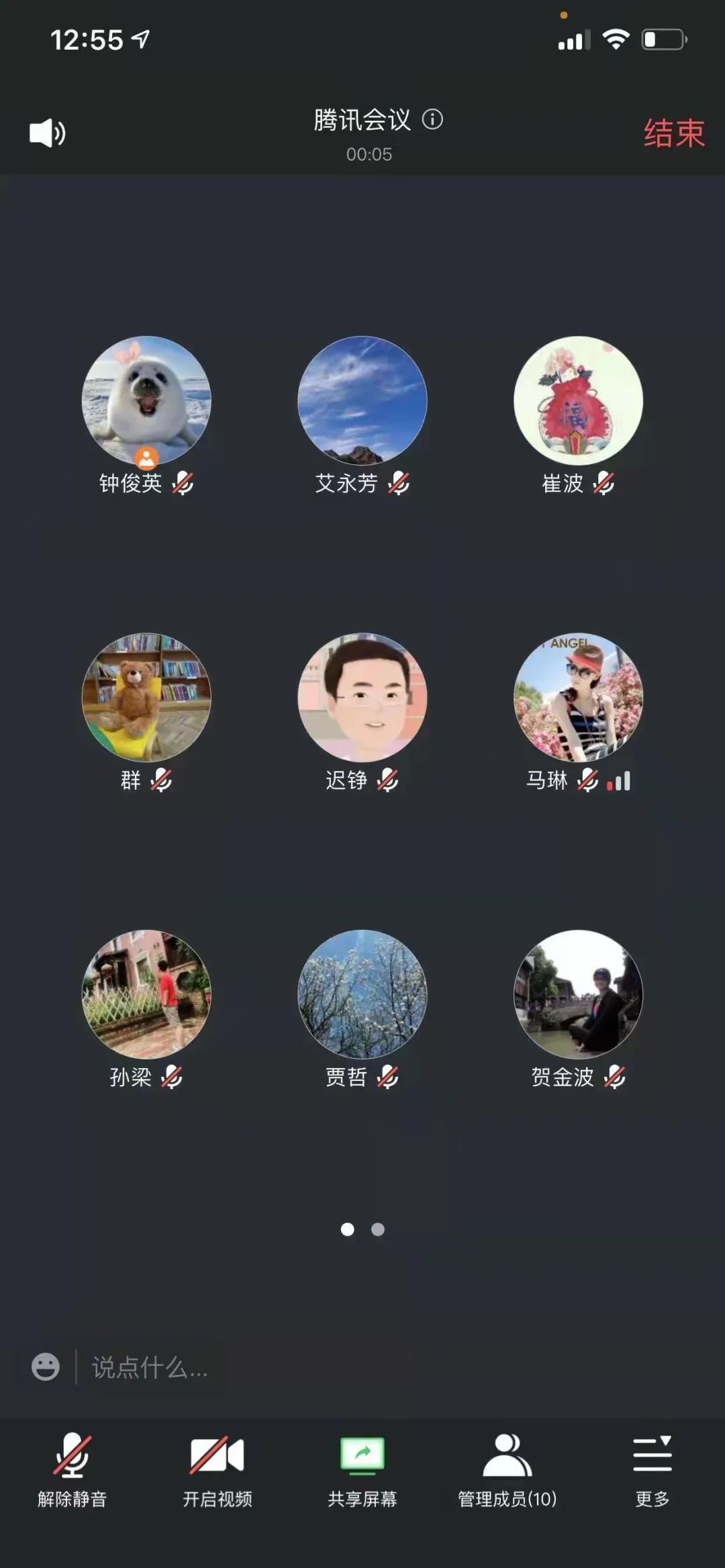Select participant 马琳's avatar
Viewport: 725px width, 1568px height.
pos(578,698)
